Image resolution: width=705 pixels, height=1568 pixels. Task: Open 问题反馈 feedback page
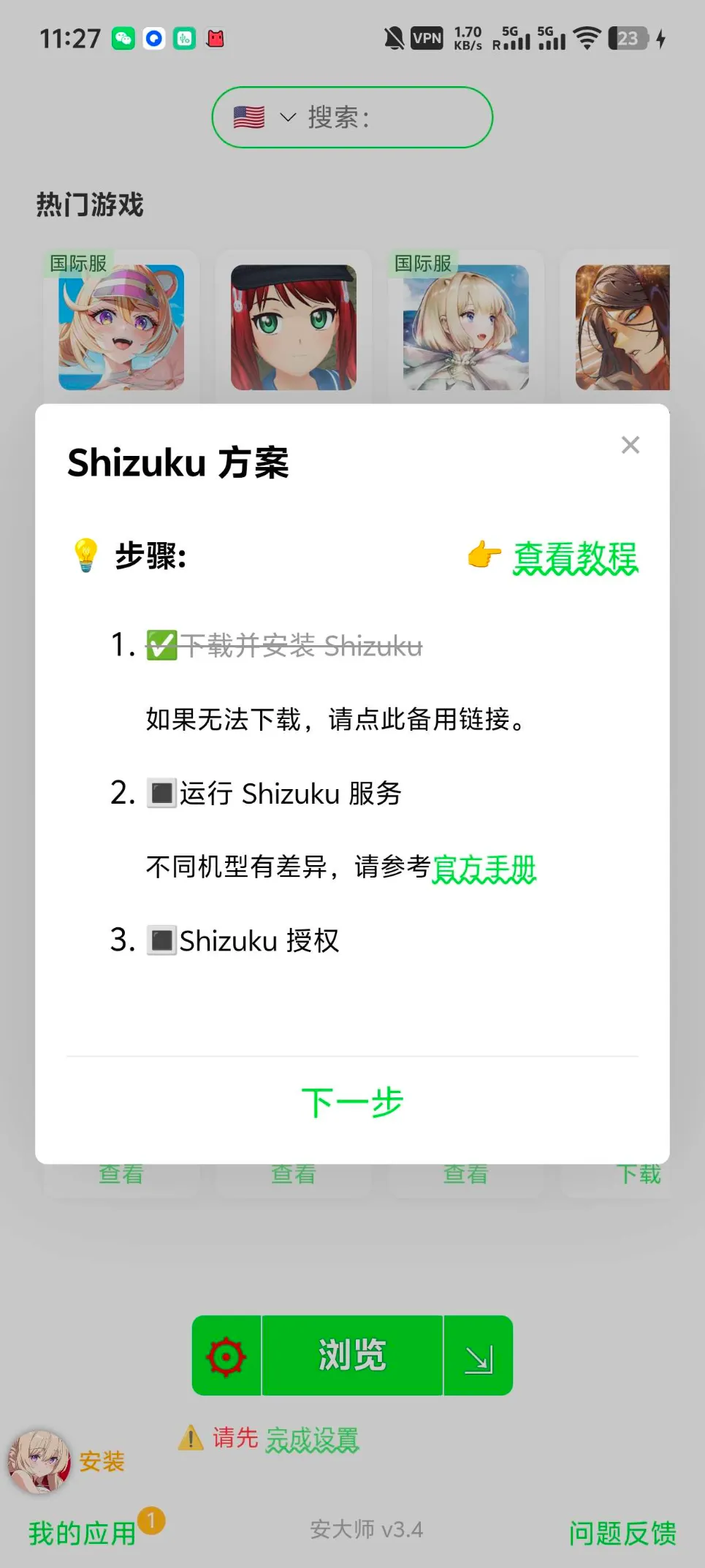[622, 1532]
